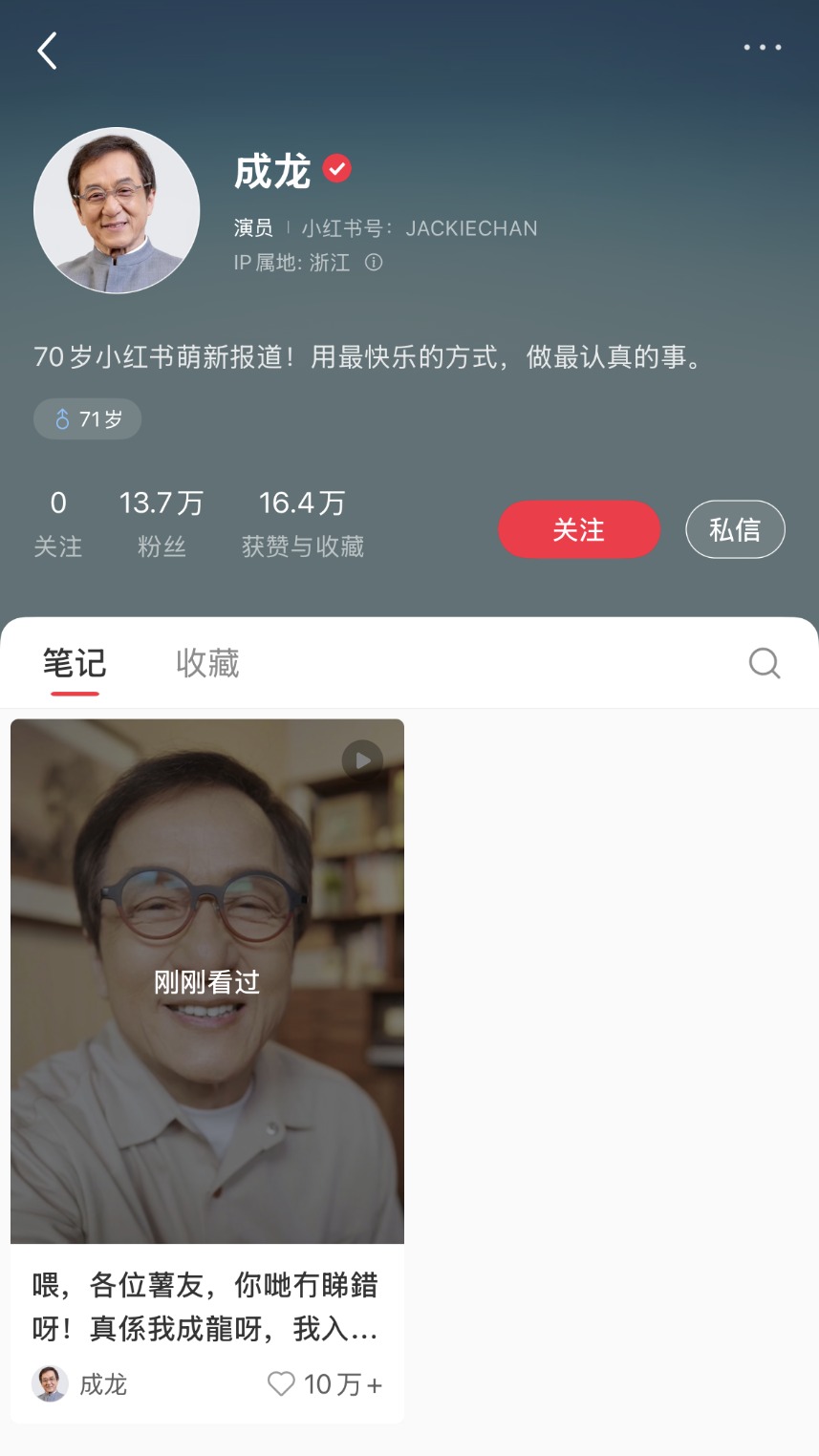View 获赞与收藏 likes and collections

[x=302, y=523]
